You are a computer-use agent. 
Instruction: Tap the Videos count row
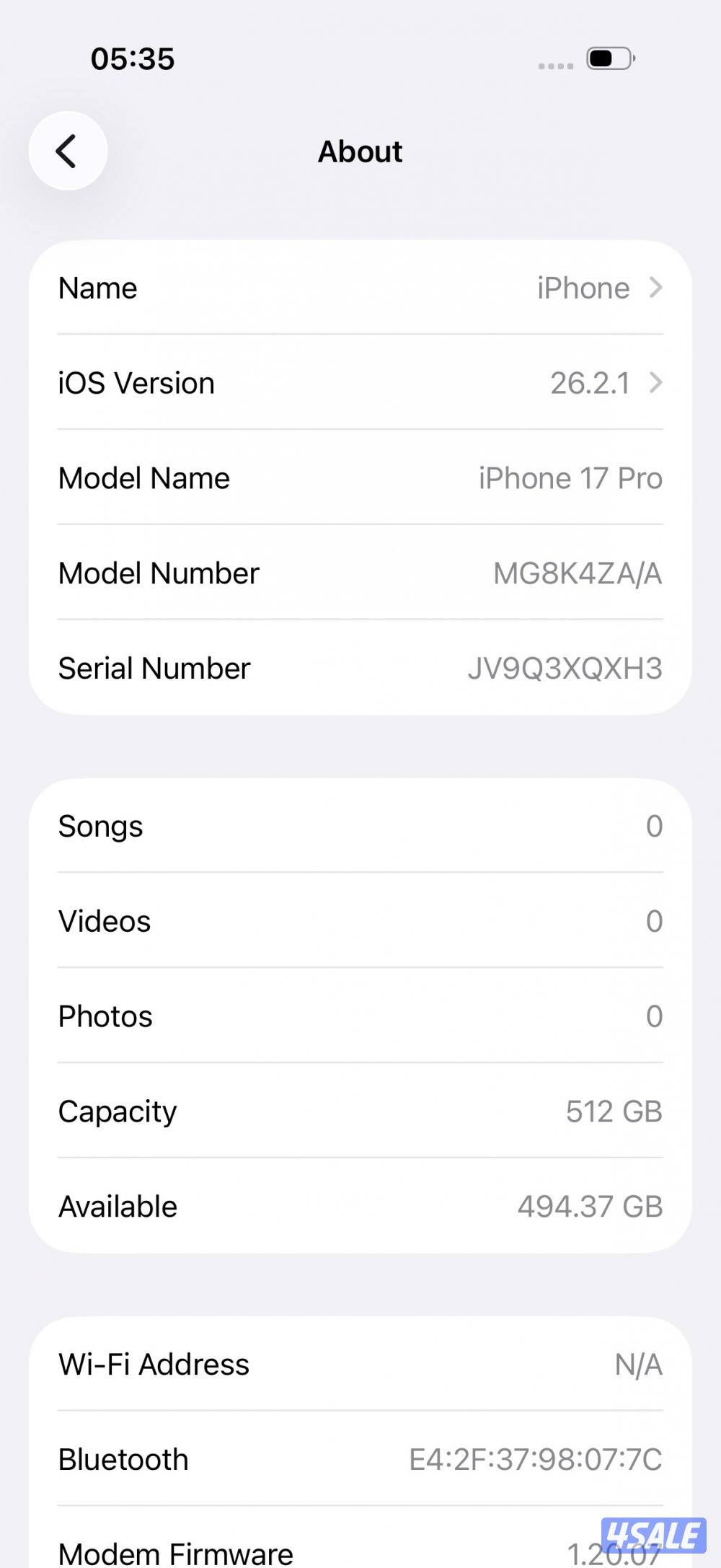(360, 921)
